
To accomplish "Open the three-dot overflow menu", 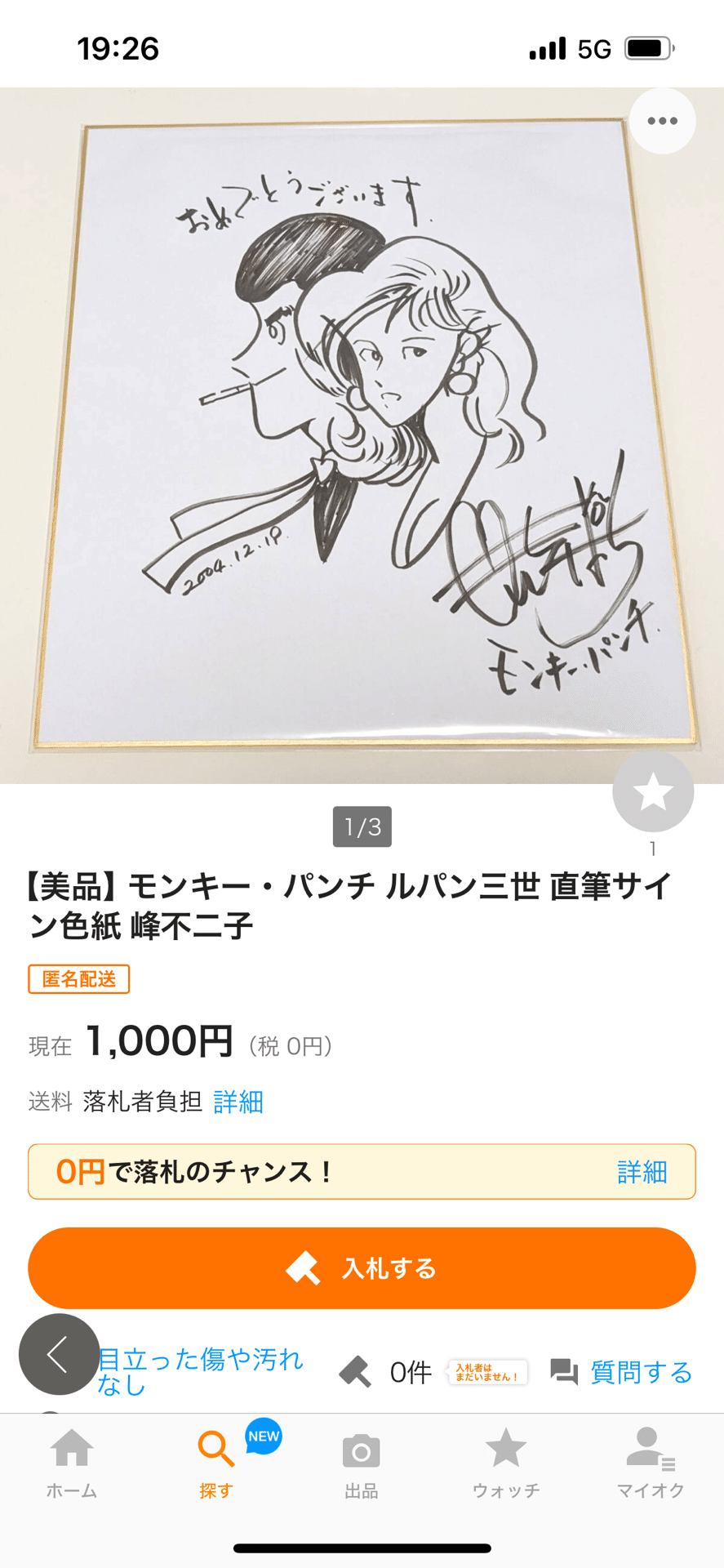I will point(662,121).
